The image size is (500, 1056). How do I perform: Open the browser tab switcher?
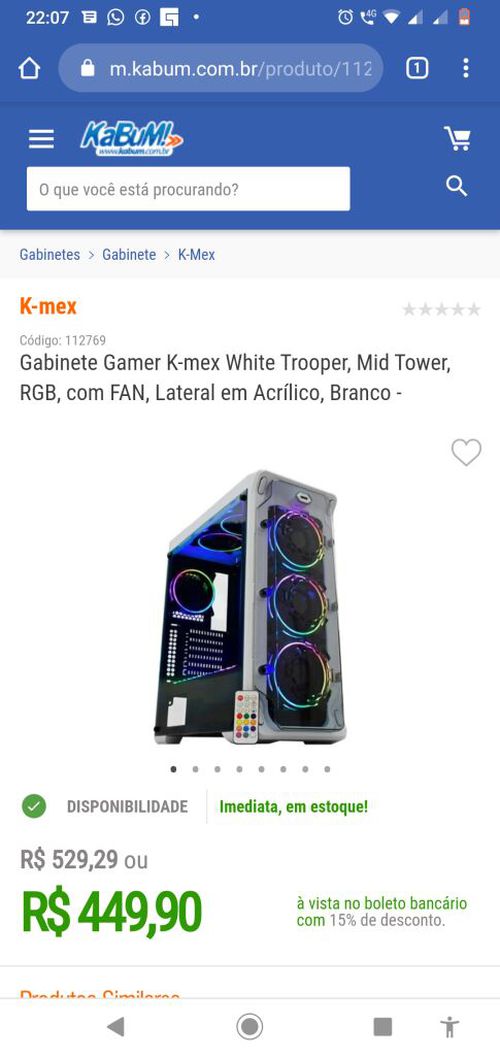(417, 68)
